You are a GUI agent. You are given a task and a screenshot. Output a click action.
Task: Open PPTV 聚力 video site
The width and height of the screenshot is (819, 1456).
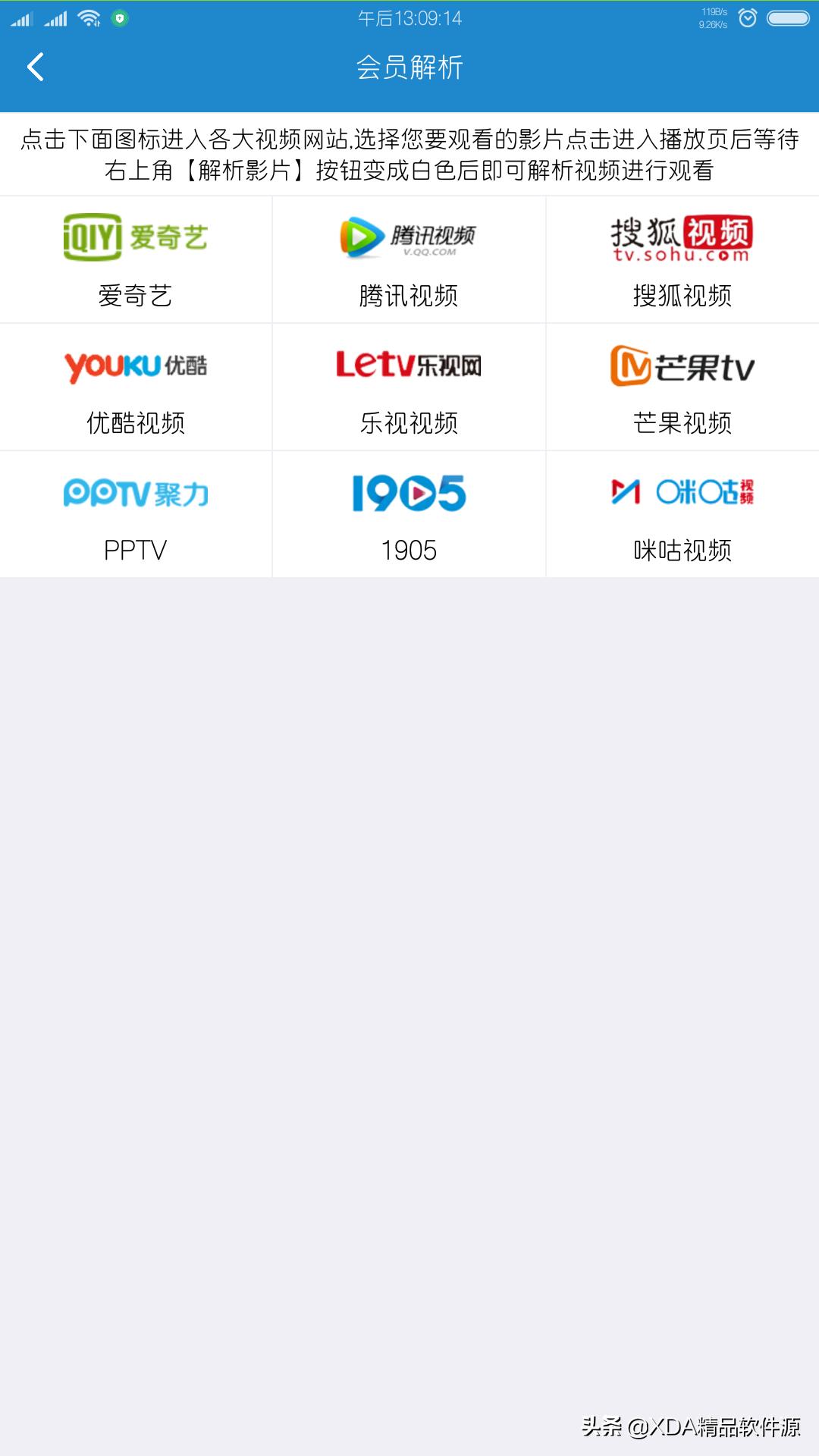pyautogui.click(x=135, y=491)
